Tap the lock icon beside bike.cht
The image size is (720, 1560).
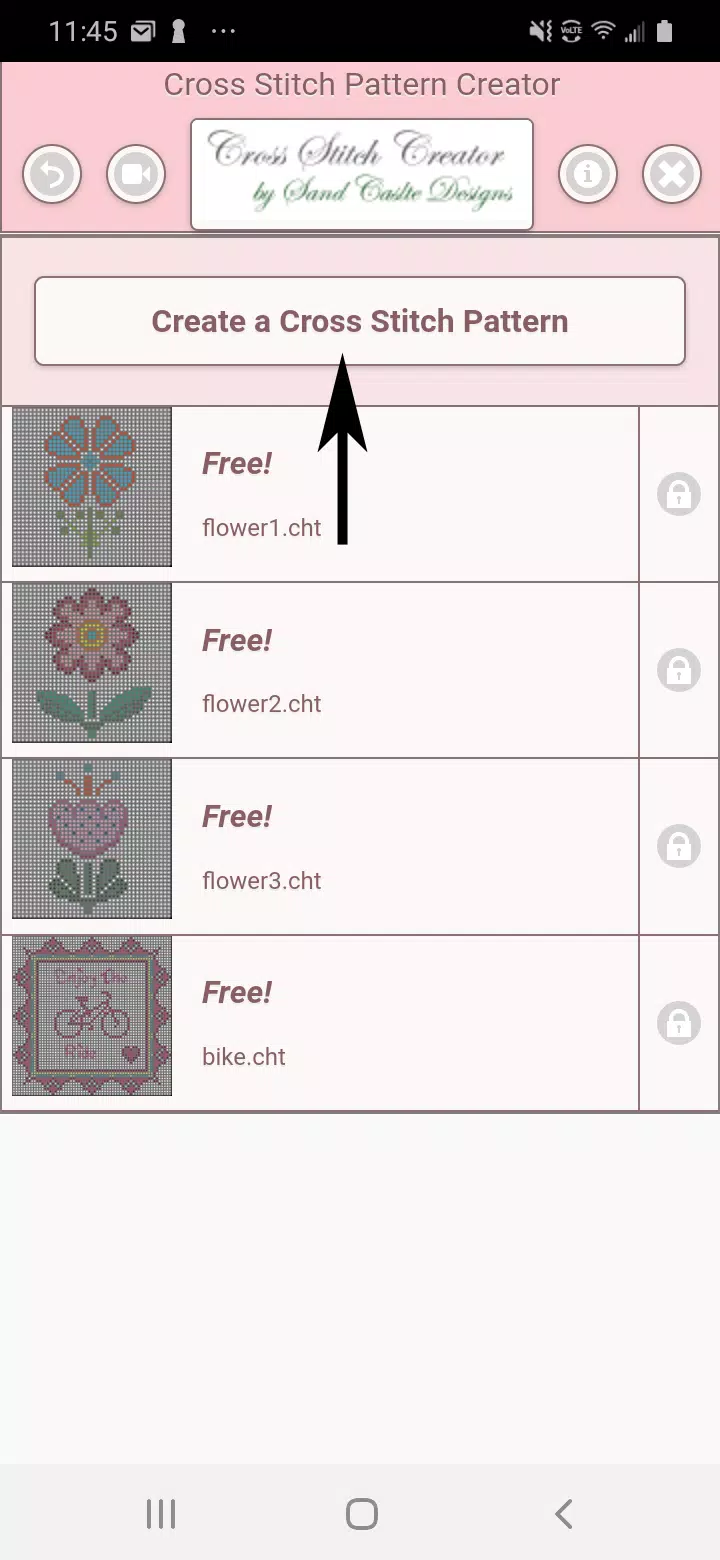point(678,1023)
